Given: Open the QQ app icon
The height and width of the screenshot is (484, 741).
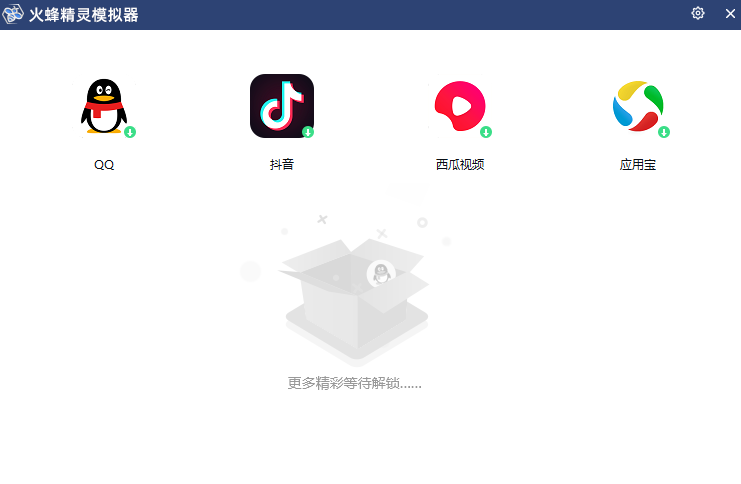Looking at the screenshot, I should tap(104, 107).
